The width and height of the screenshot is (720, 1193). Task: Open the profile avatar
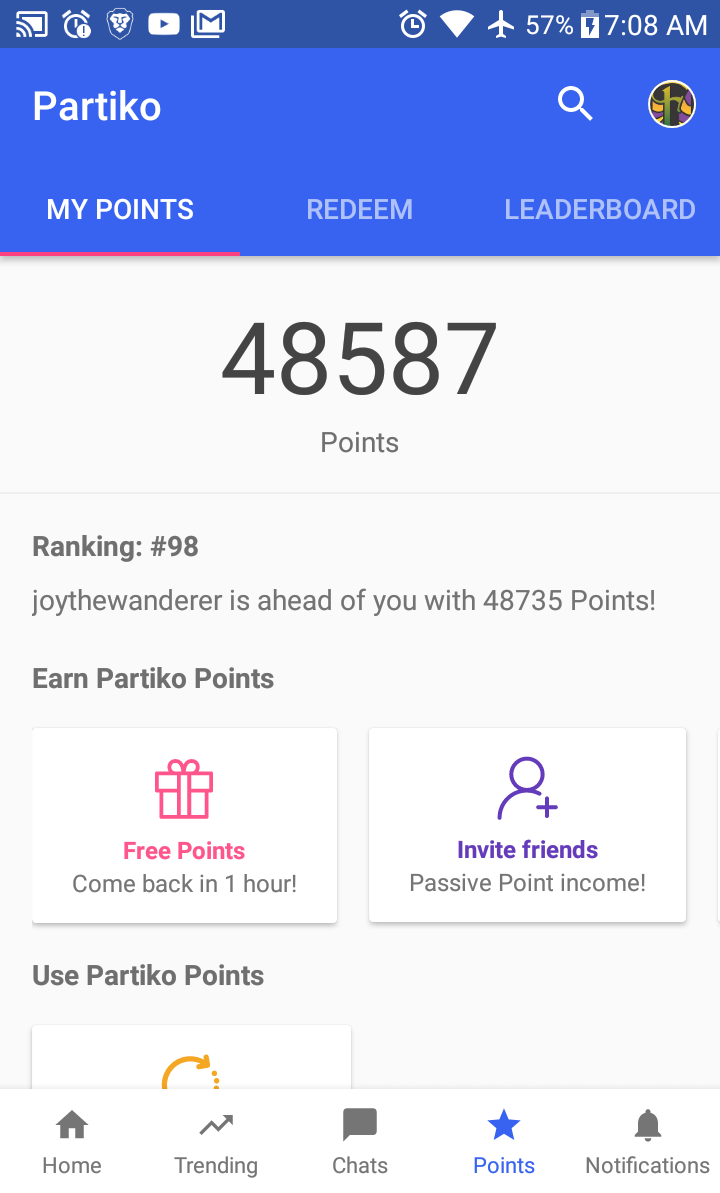(x=671, y=104)
